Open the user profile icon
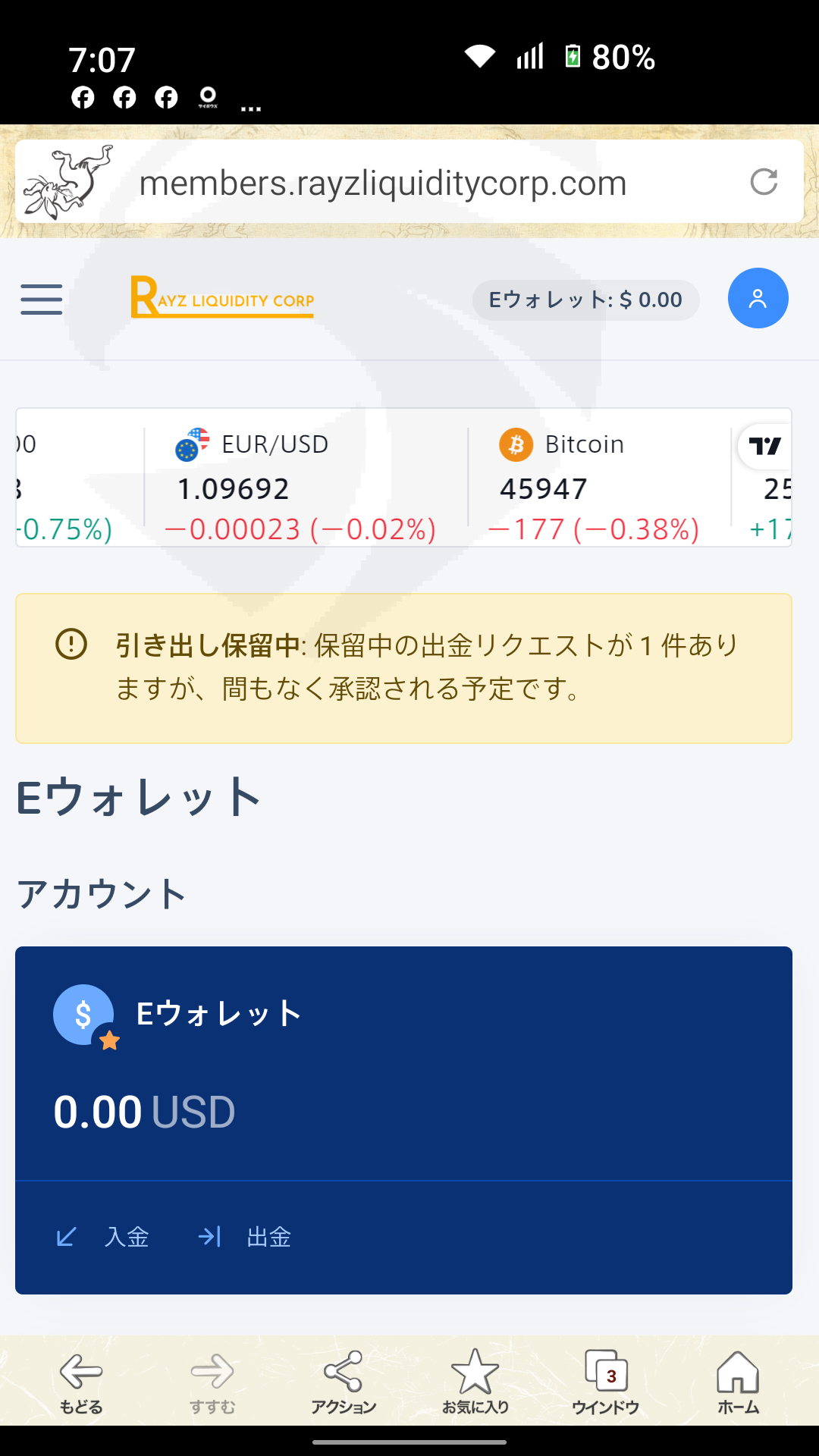Image resolution: width=819 pixels, height=1456 pixels. (x=758, y=298)
